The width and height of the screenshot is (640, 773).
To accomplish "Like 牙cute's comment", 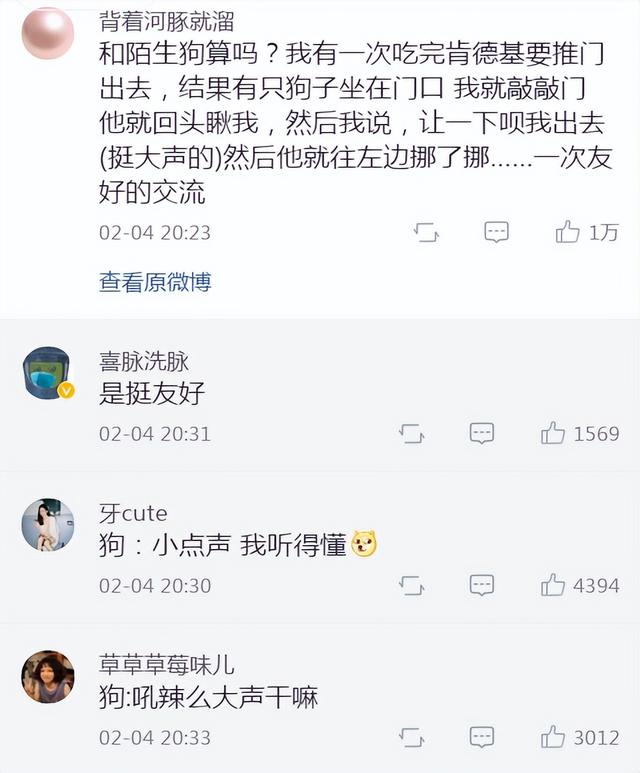I will (x=553, y=585).
